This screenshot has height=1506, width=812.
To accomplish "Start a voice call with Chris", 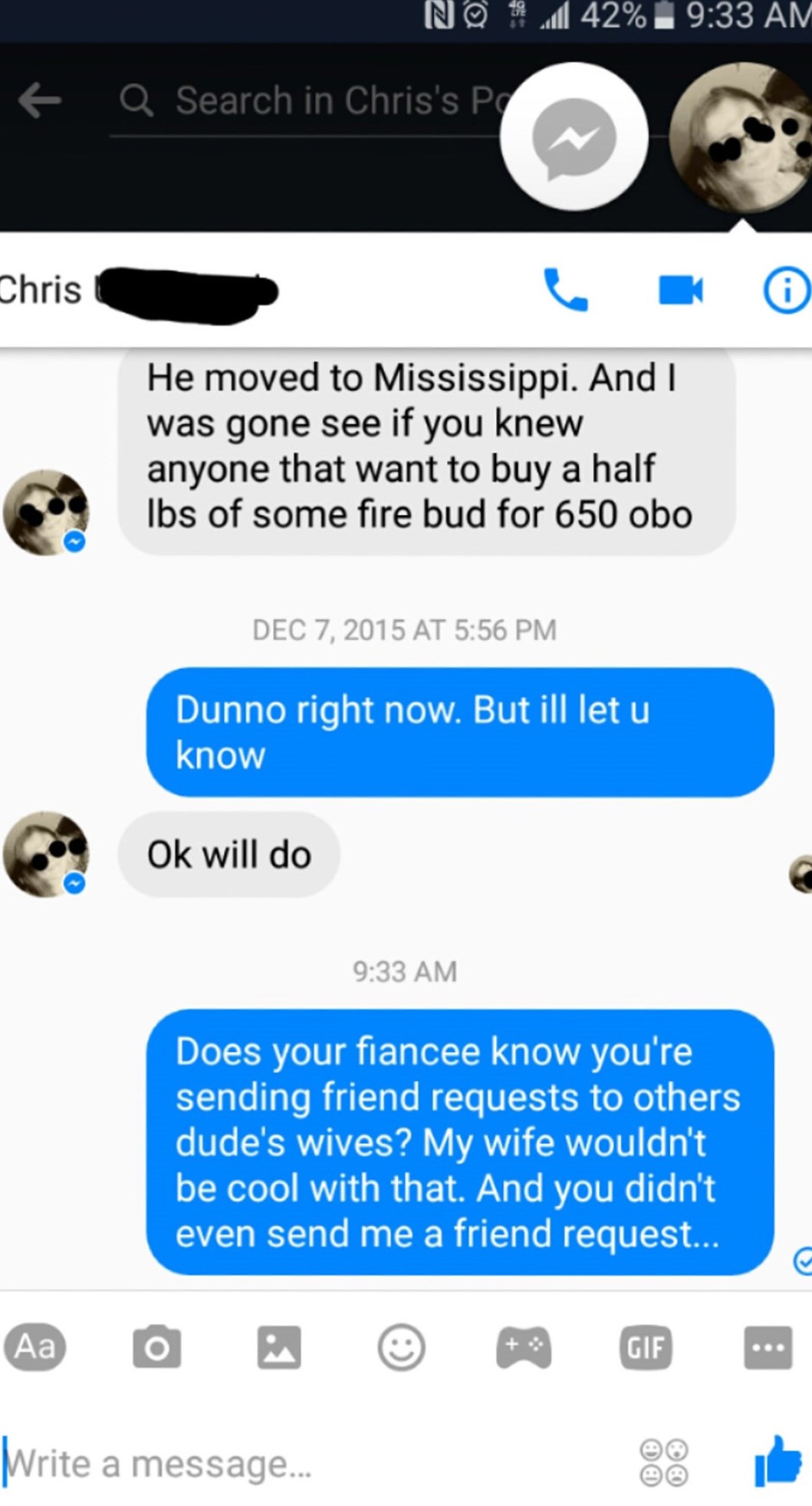I will pyautogui.click(x=565, y=290).
